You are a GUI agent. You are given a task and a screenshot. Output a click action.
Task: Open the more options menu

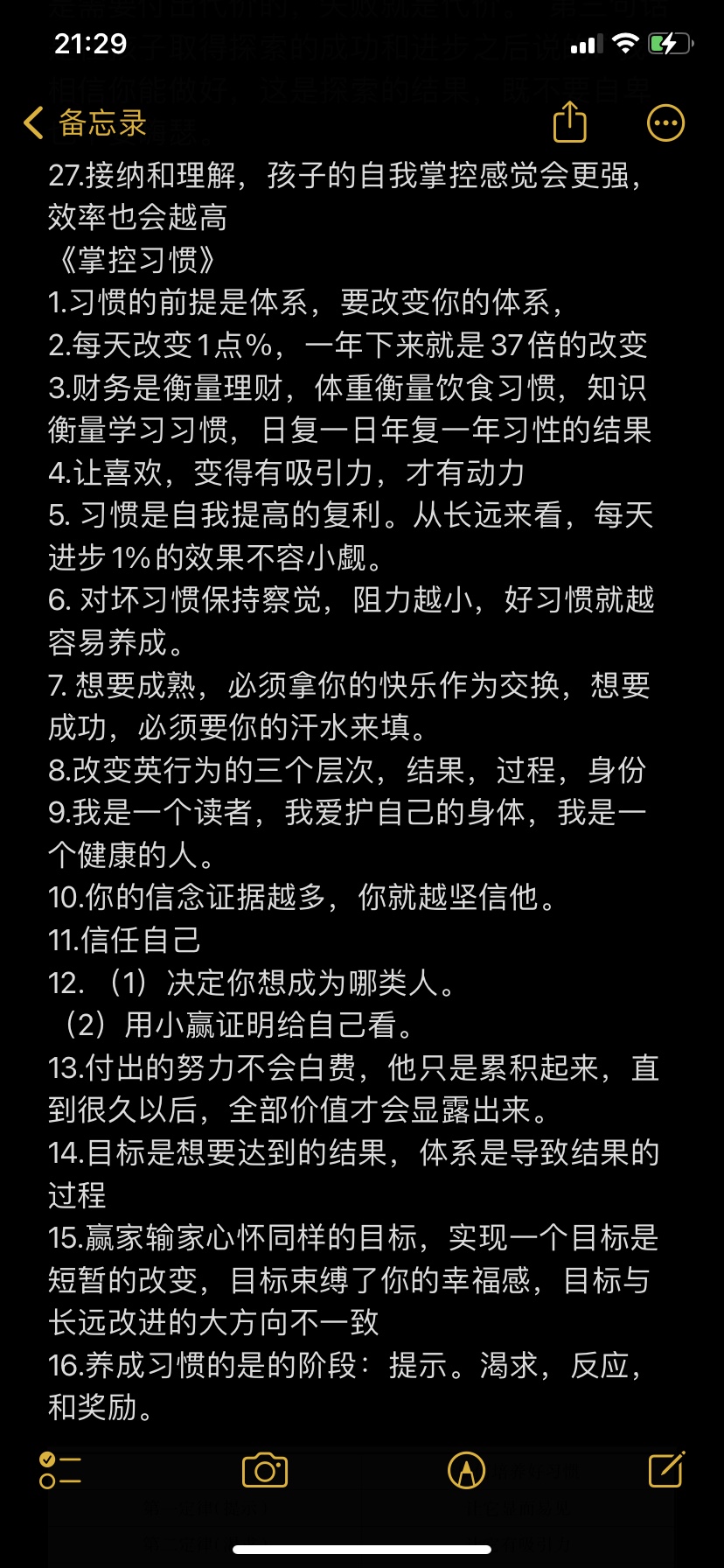coord(665,123)
